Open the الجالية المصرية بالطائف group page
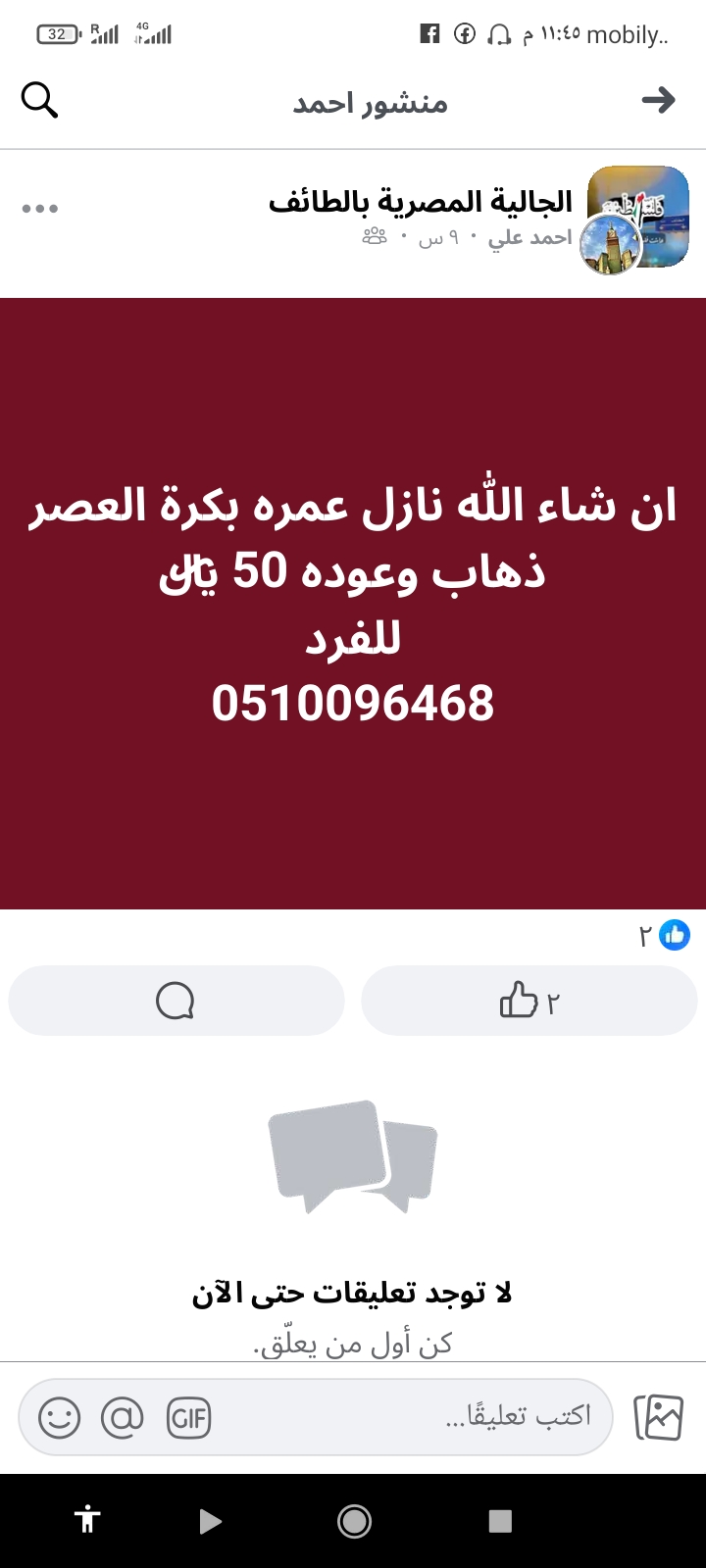706x1568 pixels. (420, 202)
